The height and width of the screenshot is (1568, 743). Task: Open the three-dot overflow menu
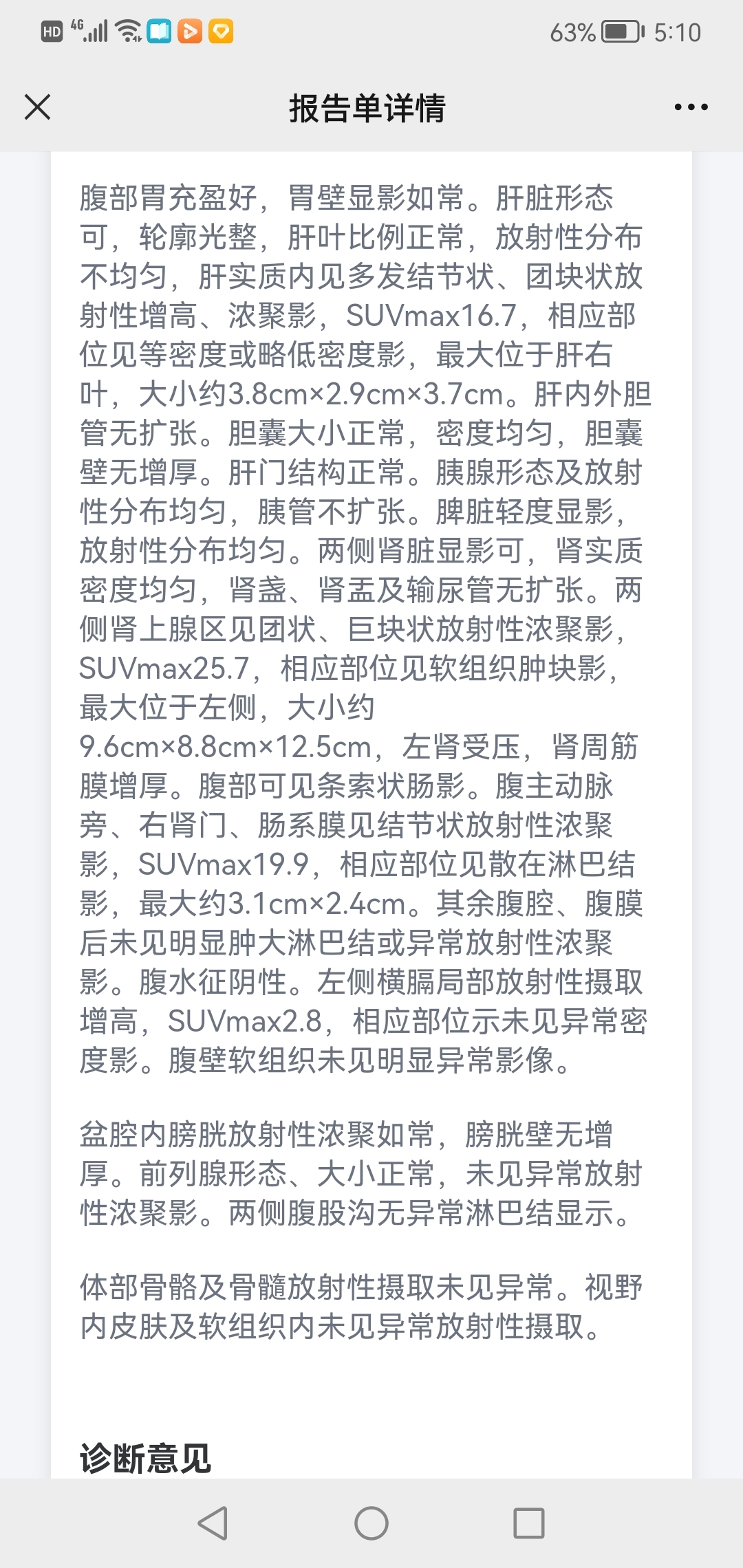(x=691, y=107)
